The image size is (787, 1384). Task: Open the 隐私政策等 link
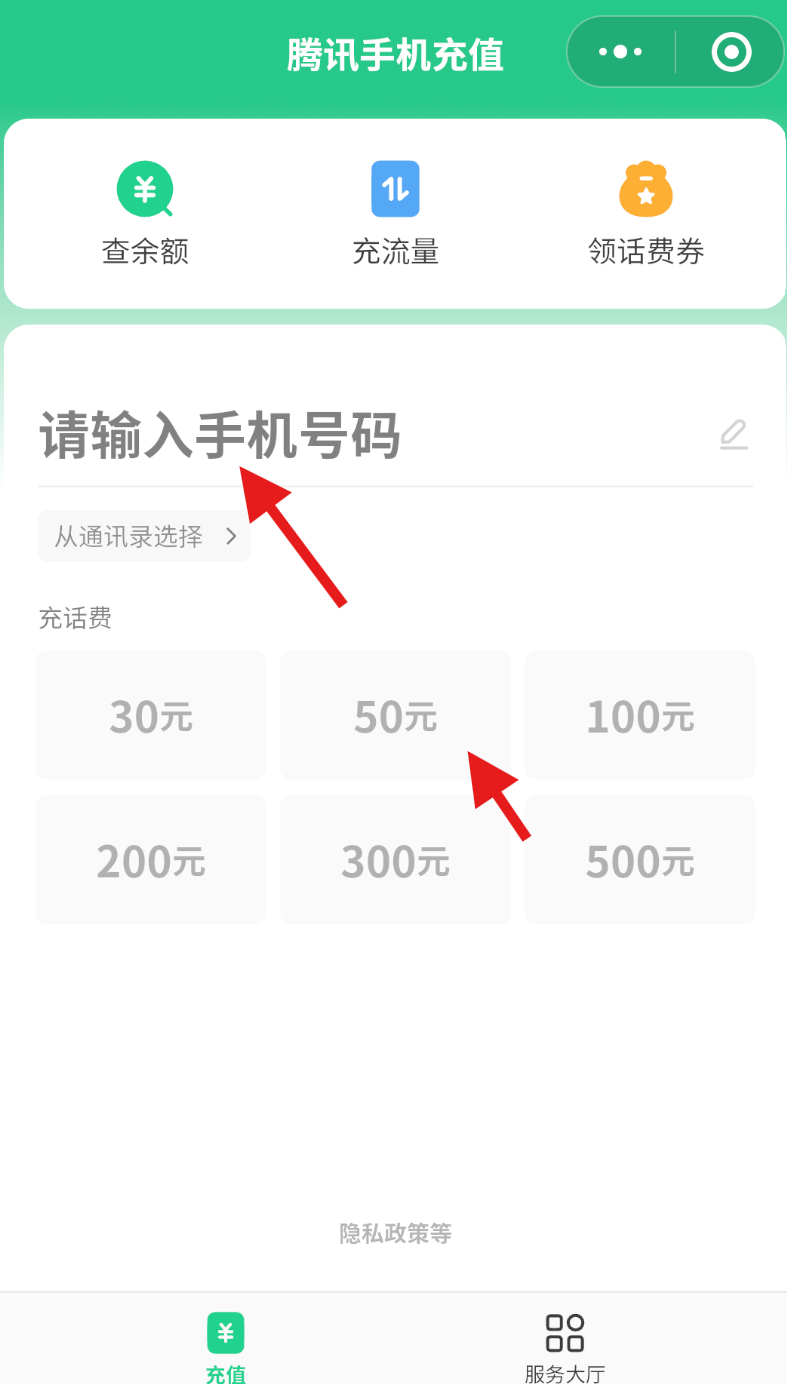pyautogui.click(x=395, y=1233)
